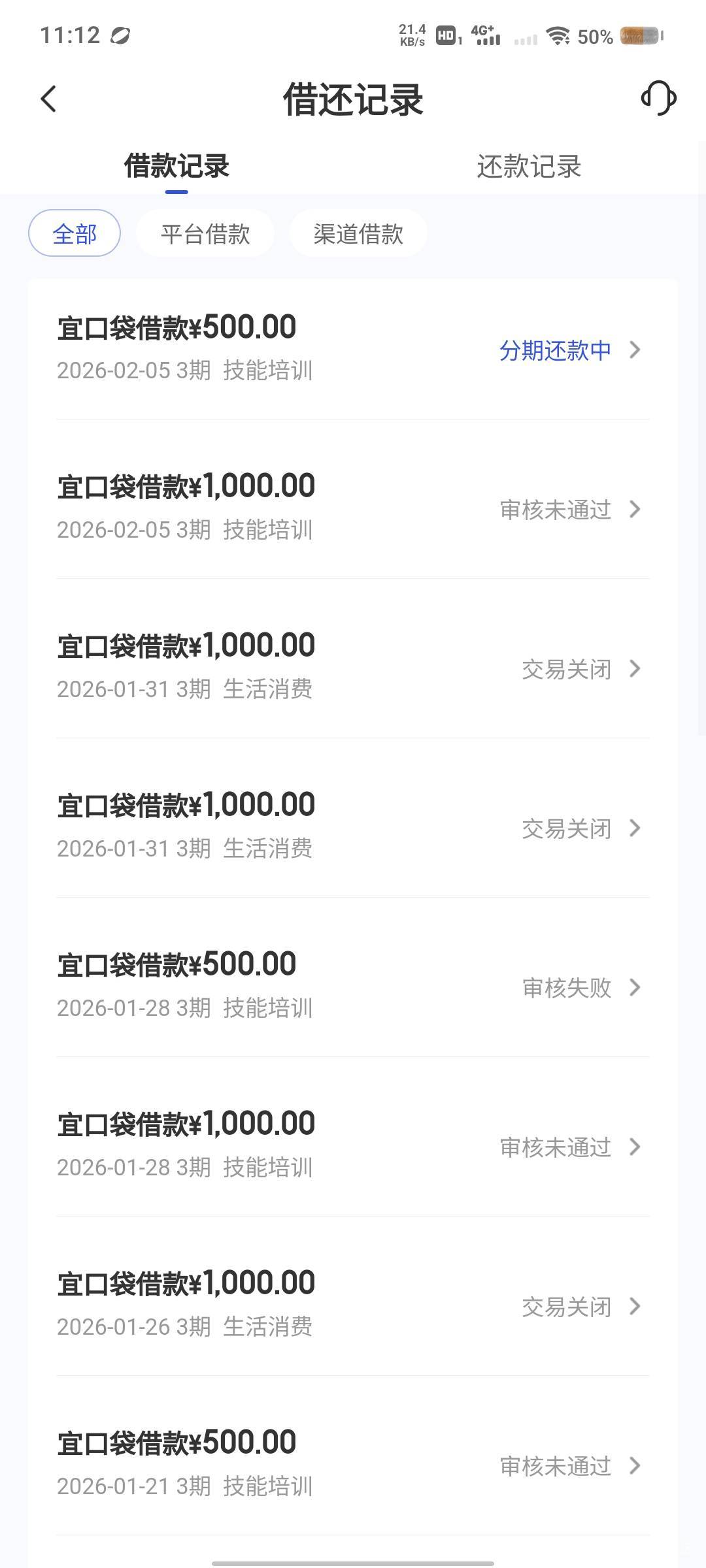Go back from the 借还记录 page

(48, 99)
